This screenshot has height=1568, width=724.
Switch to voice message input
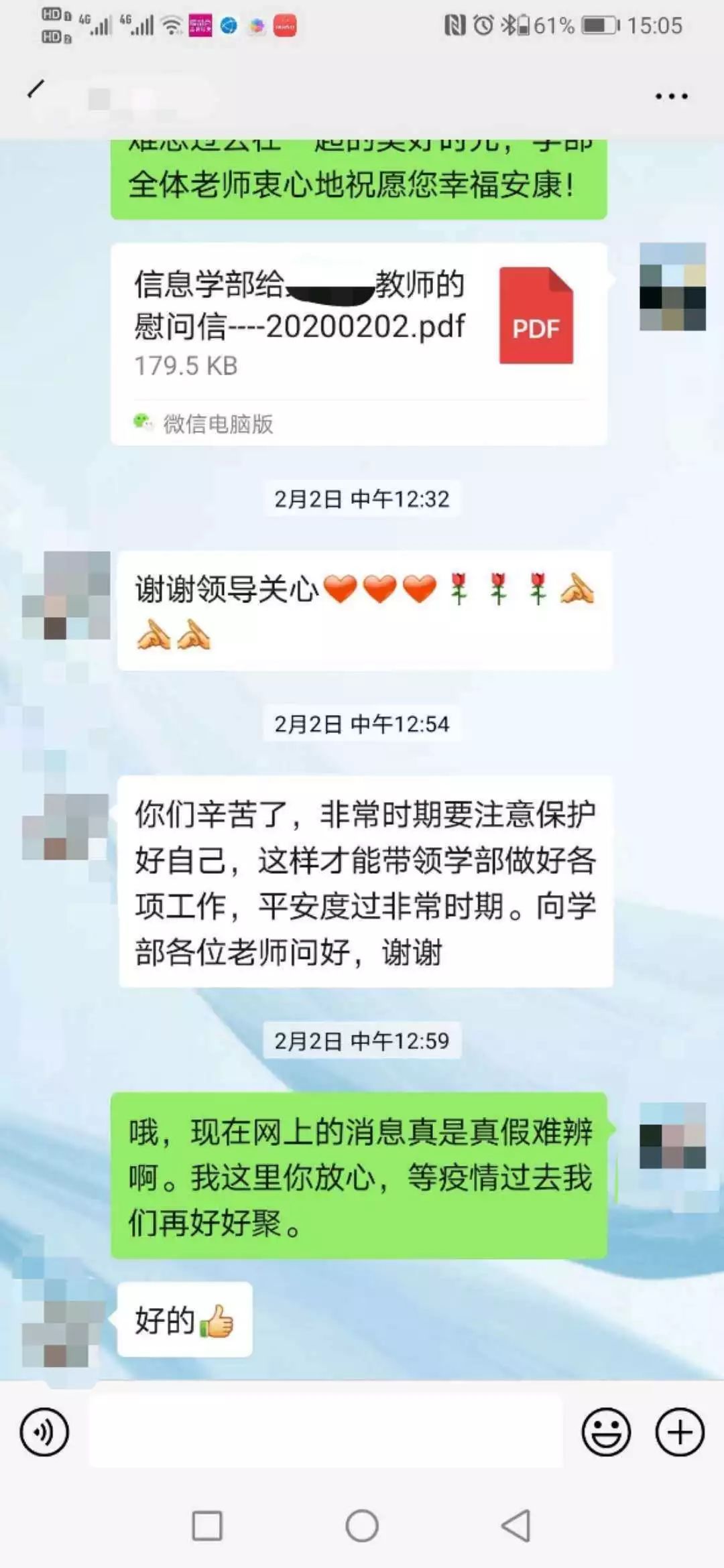pos(44,1432)
